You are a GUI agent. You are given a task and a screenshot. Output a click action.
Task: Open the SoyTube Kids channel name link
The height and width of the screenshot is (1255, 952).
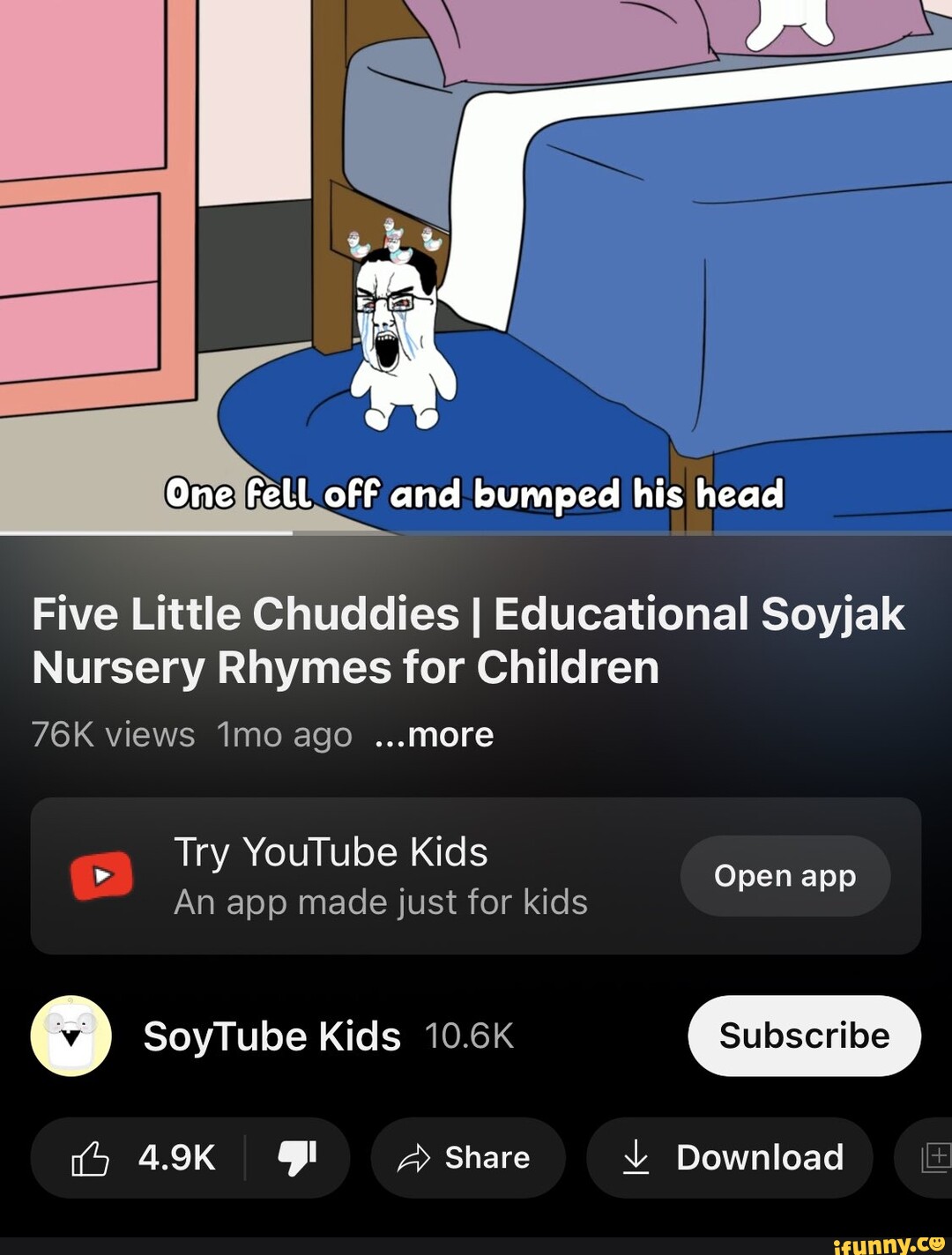(x=273, y=1036)
